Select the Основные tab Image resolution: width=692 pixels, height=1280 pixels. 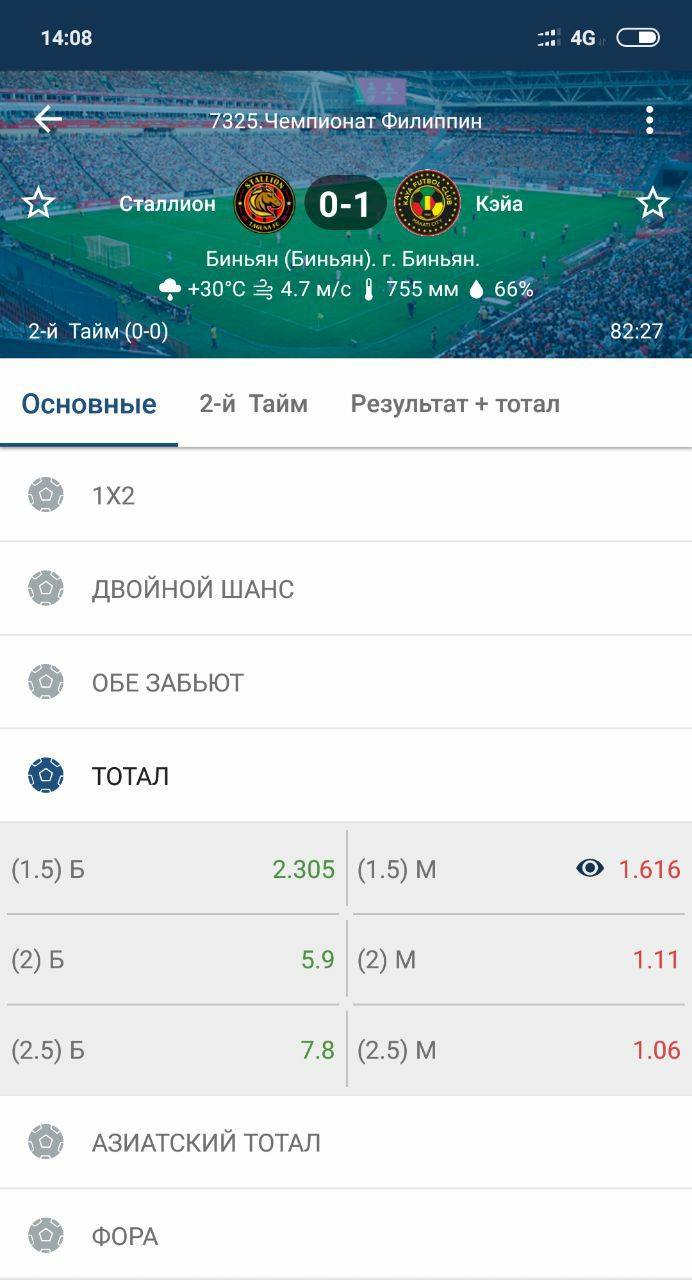89,404
